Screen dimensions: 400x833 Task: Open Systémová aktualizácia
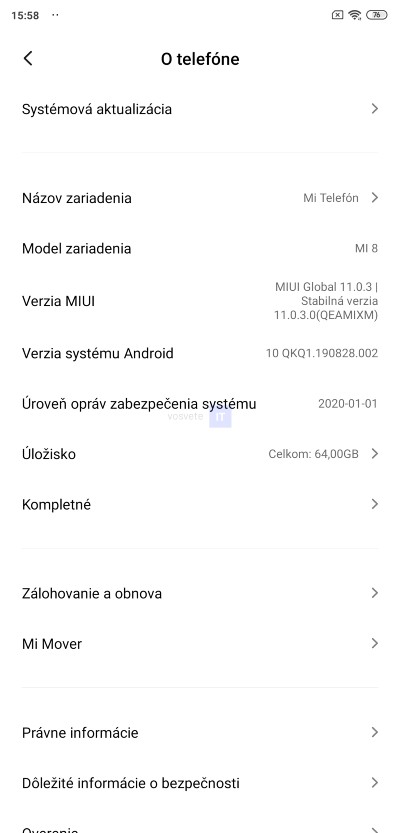(200, 109)
